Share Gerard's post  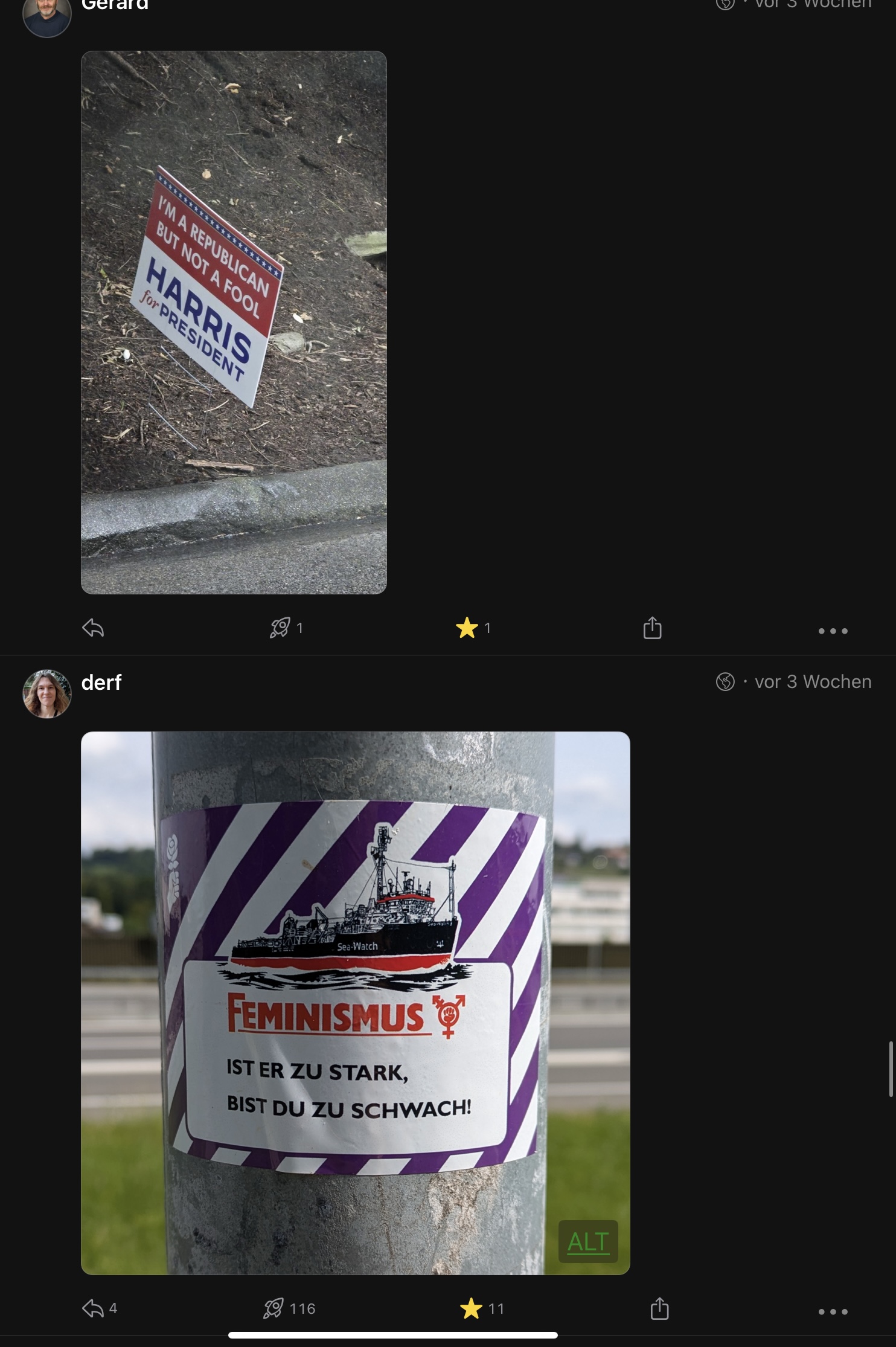(652, 628)
